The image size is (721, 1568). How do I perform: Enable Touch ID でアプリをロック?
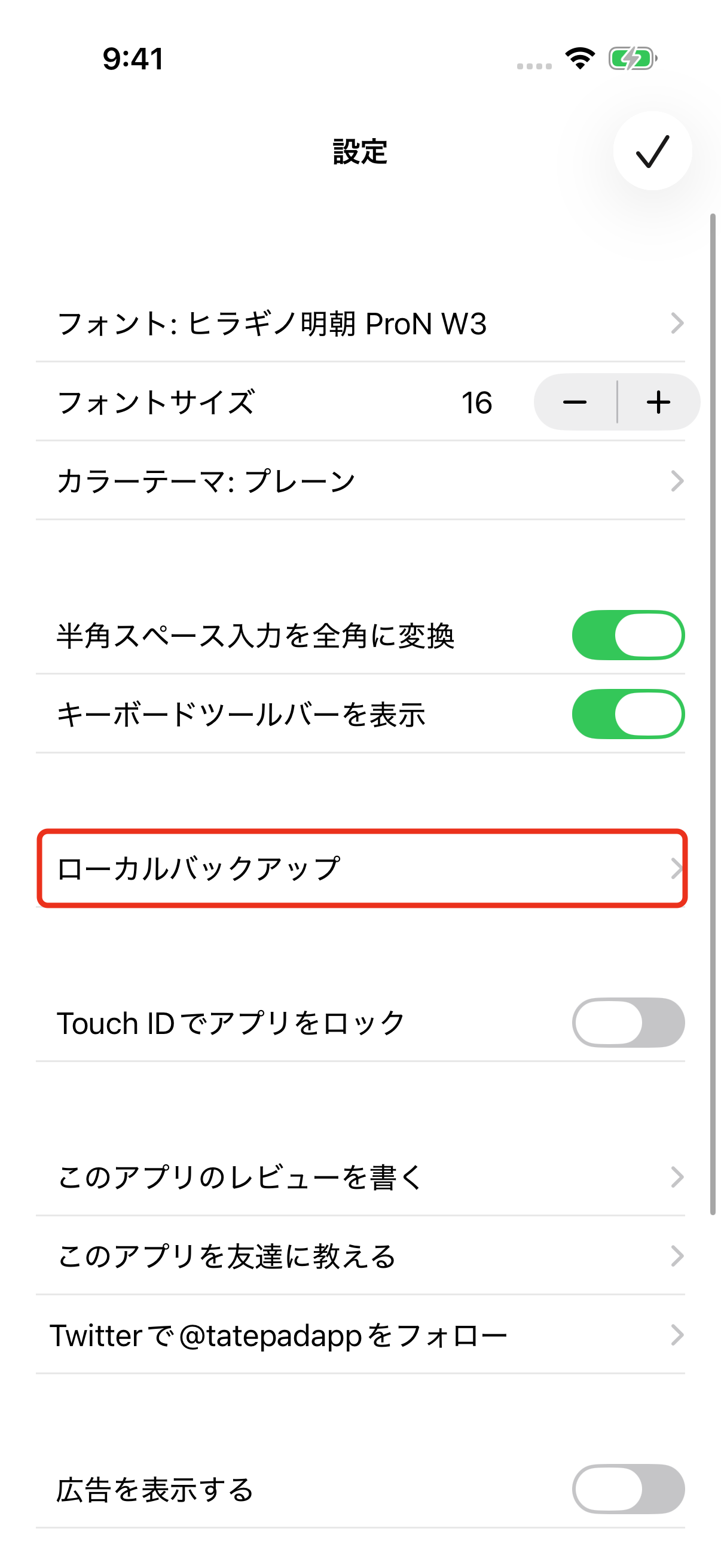628,1023
